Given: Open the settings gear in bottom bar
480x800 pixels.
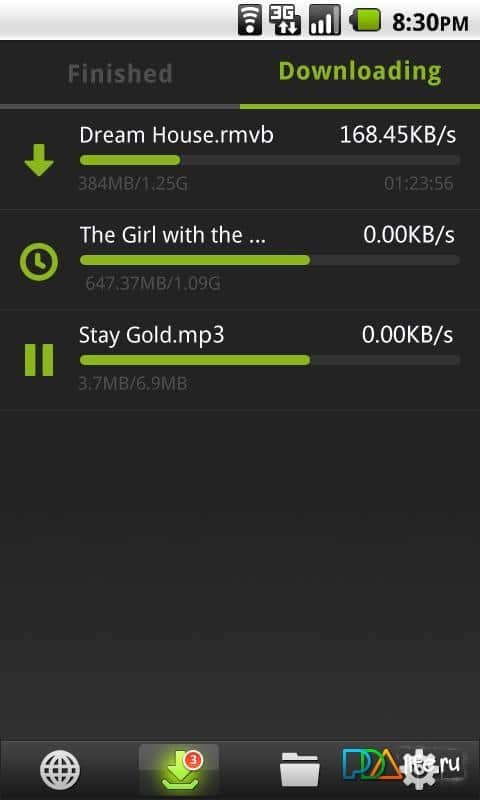Looking at the screenshot, I should (419, 769).
